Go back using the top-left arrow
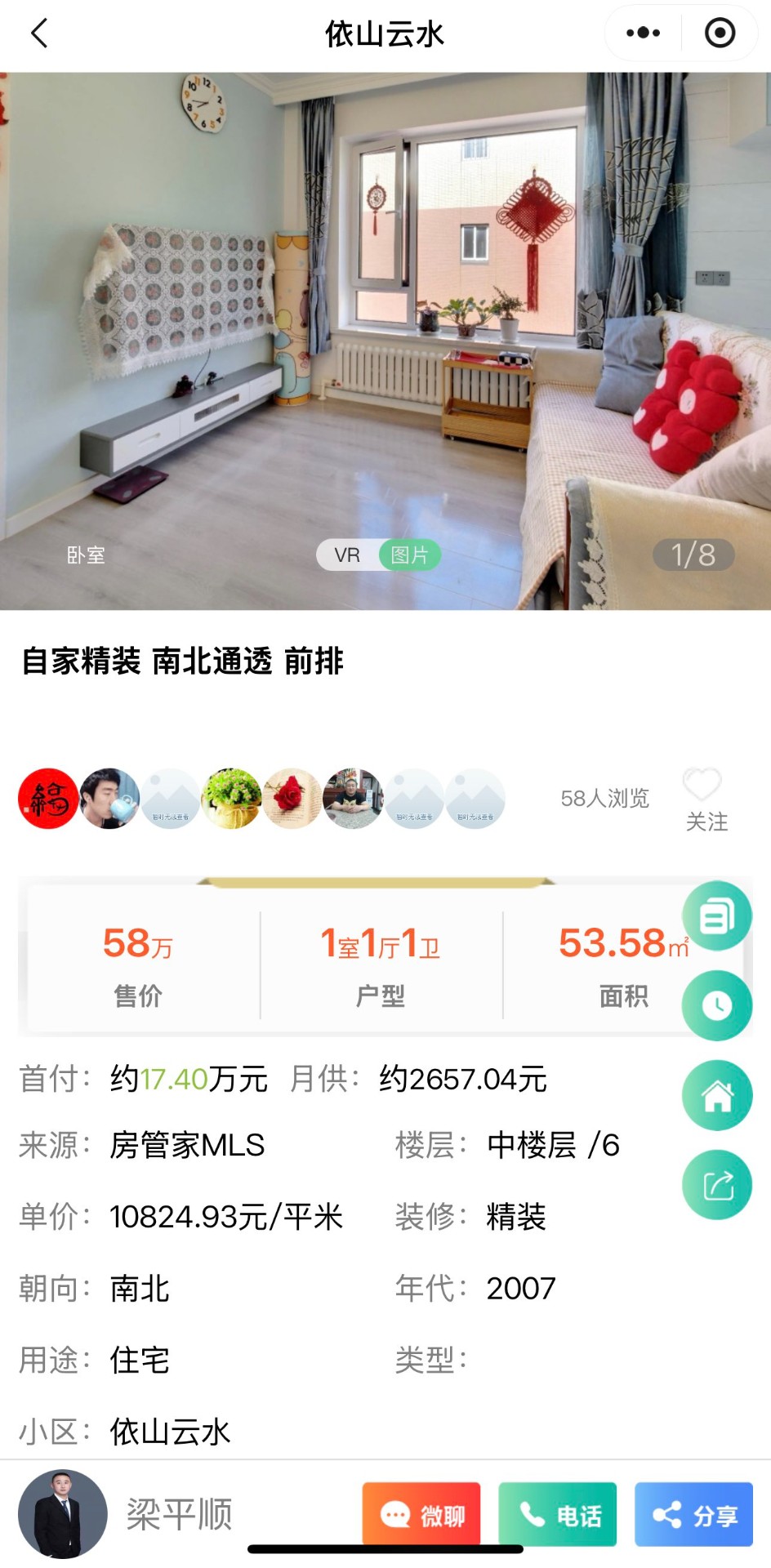 39,33
